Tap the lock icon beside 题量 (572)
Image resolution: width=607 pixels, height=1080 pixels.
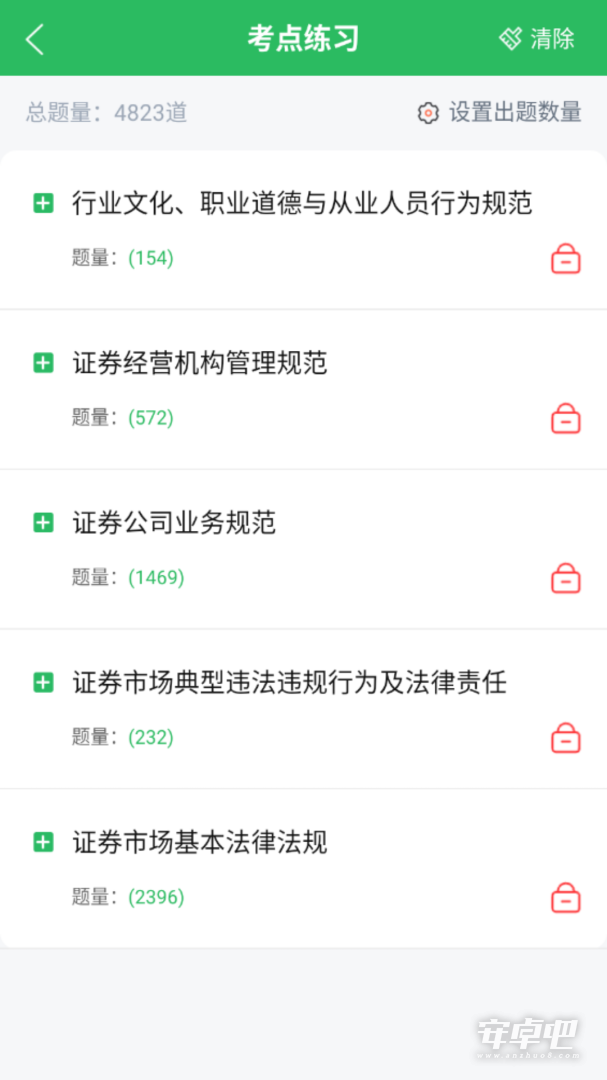click(x=566, y=419)
